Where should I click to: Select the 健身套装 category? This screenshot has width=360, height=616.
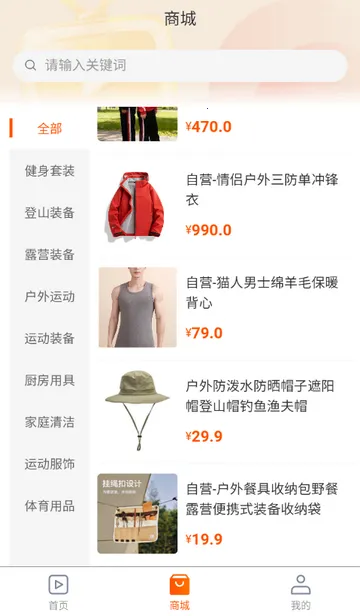click(50, 171)
